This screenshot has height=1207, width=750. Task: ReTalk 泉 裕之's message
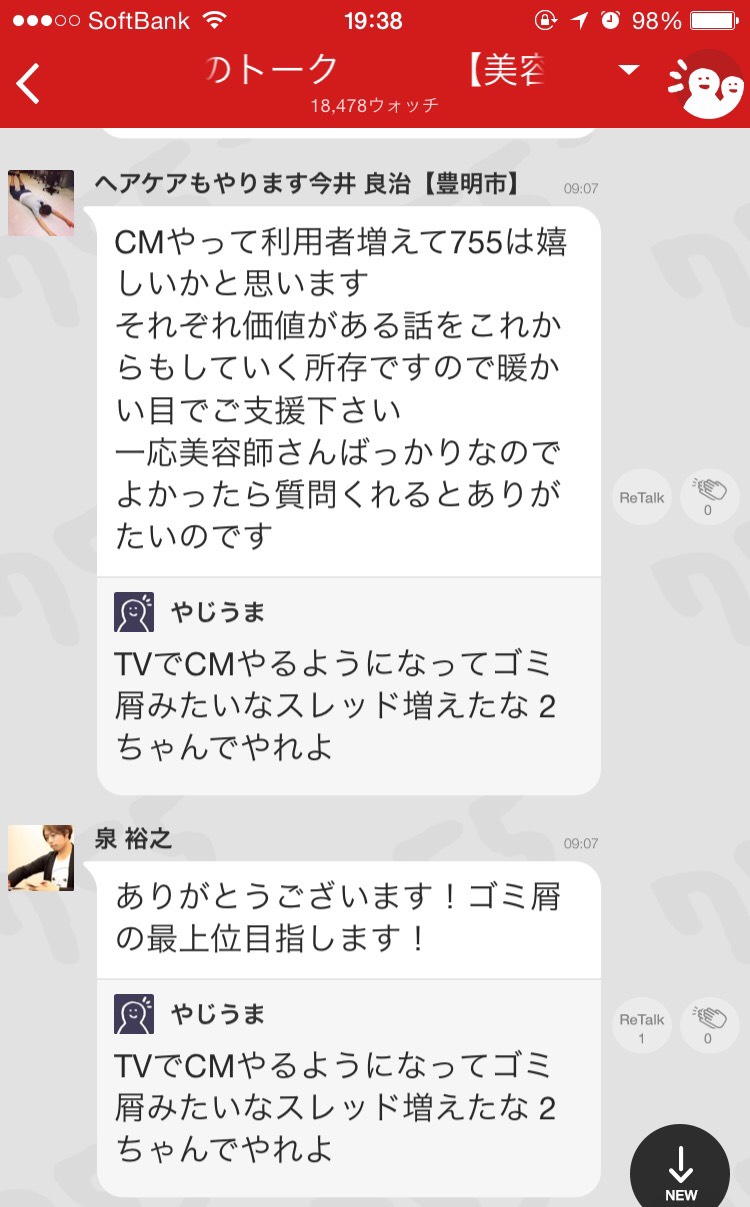tap(641, 1026)
